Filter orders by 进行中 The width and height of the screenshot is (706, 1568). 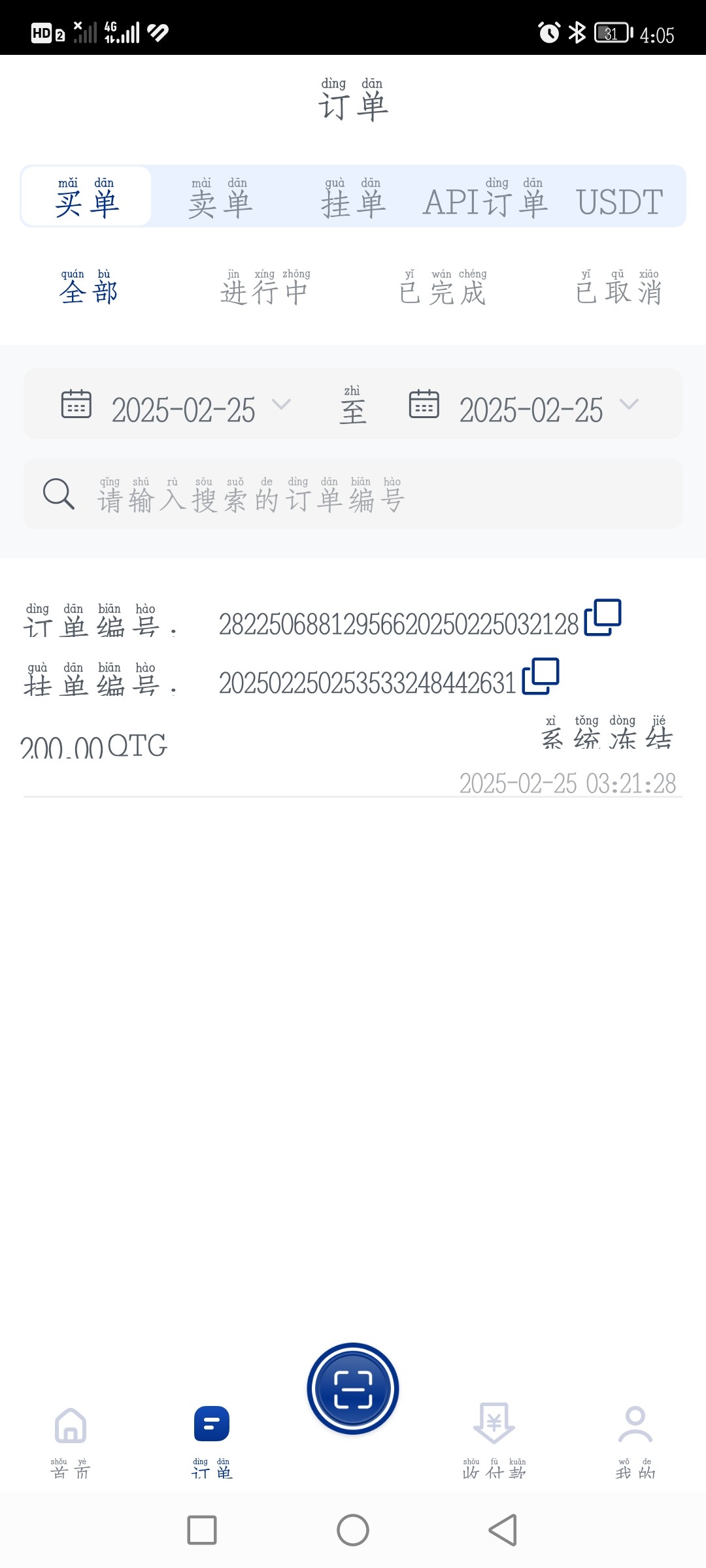click(x=264, y=288)
